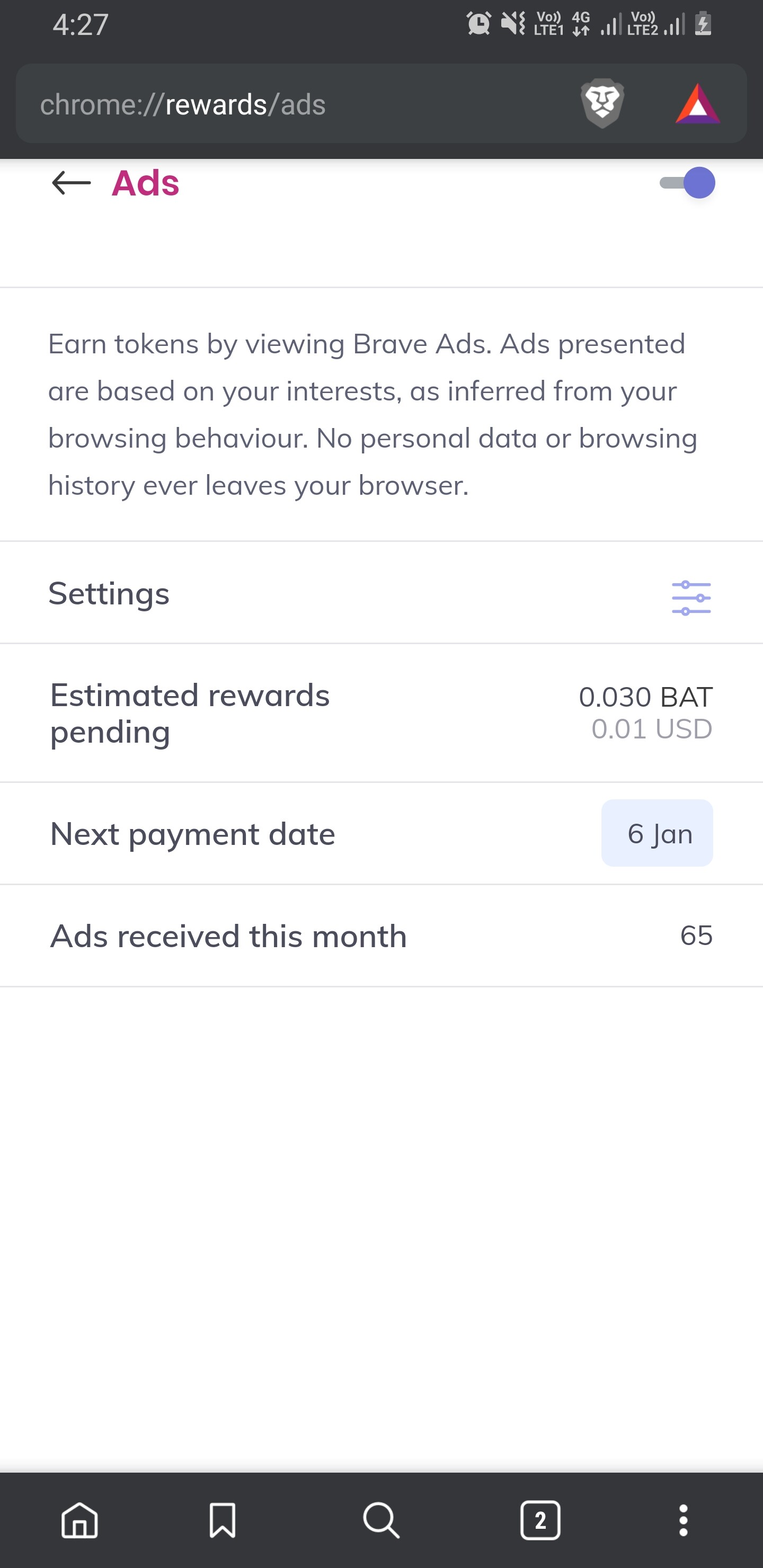Go back using the arrow beside Ads
Screen dimensions: 763x1568
(71, 183)
